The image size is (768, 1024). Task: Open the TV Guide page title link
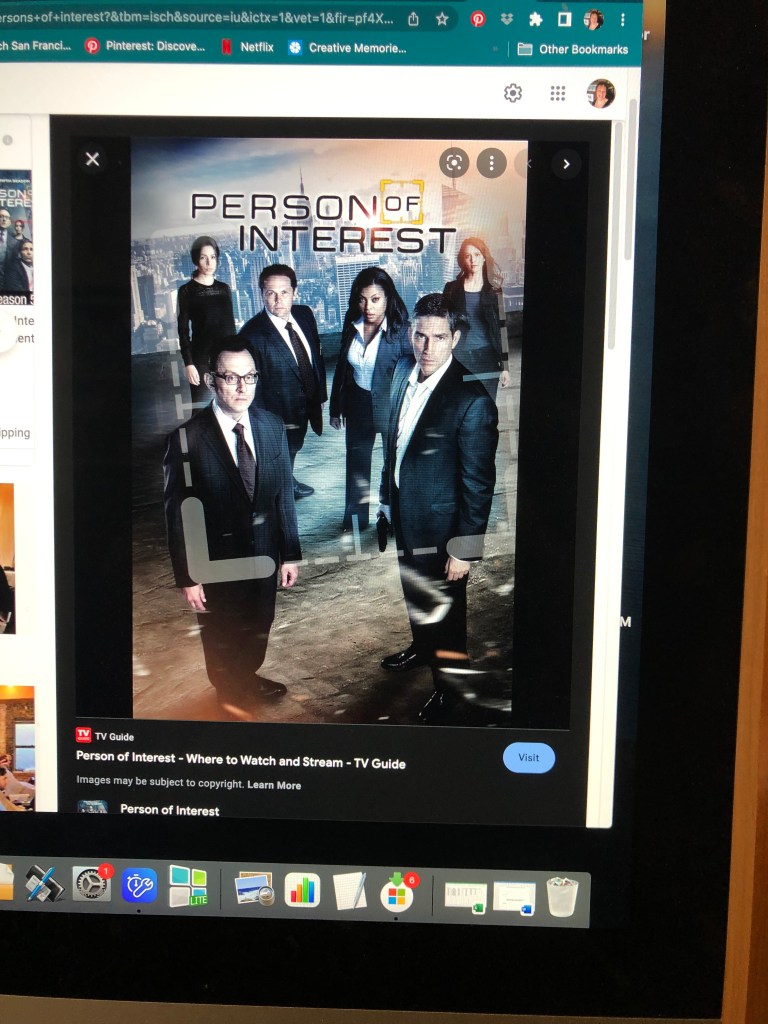[x=241, y=763]
